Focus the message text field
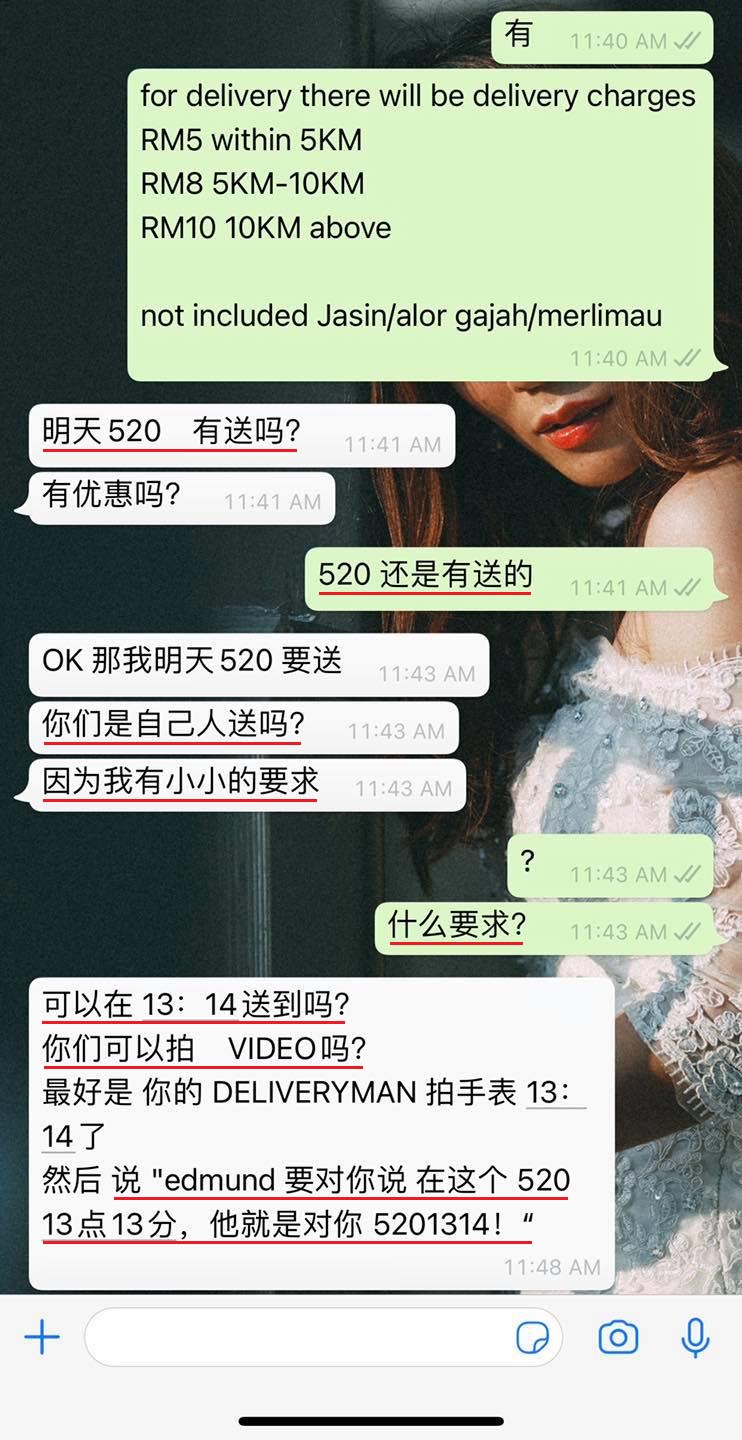Viewport: 742px width, 1440px height. [300, 1337]
